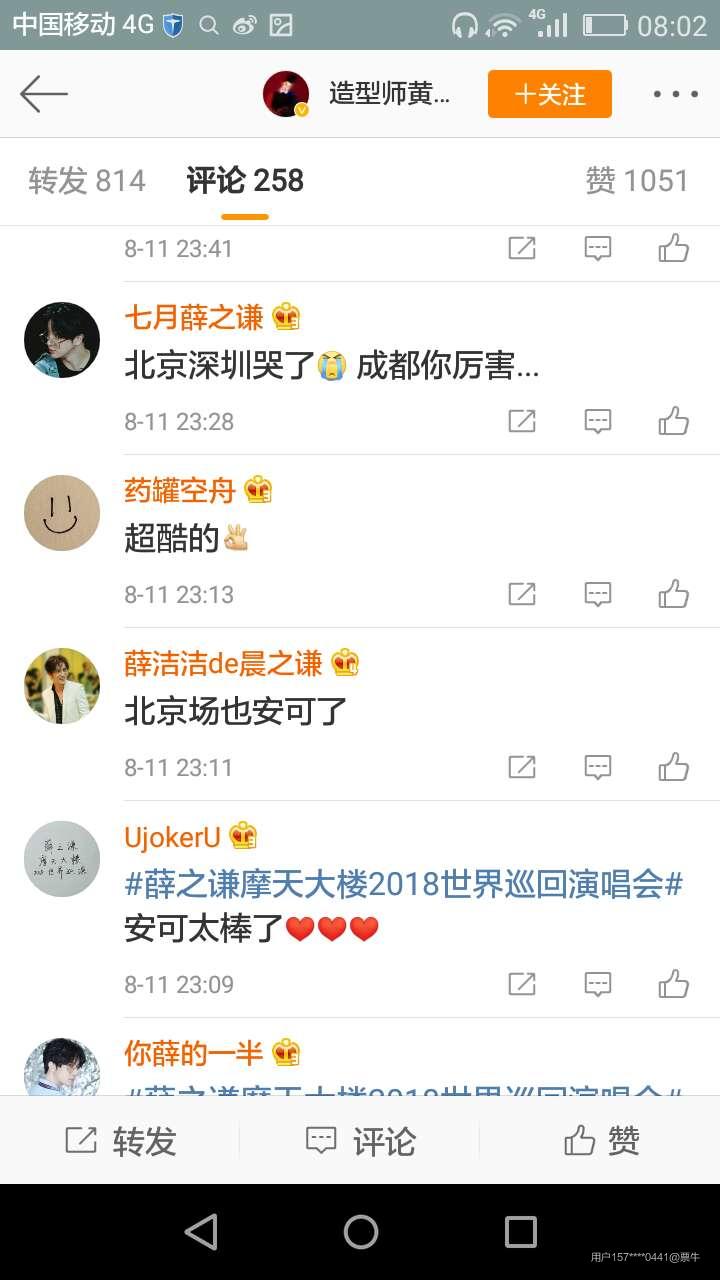Go back using the top arrow

tap(44, 94)
